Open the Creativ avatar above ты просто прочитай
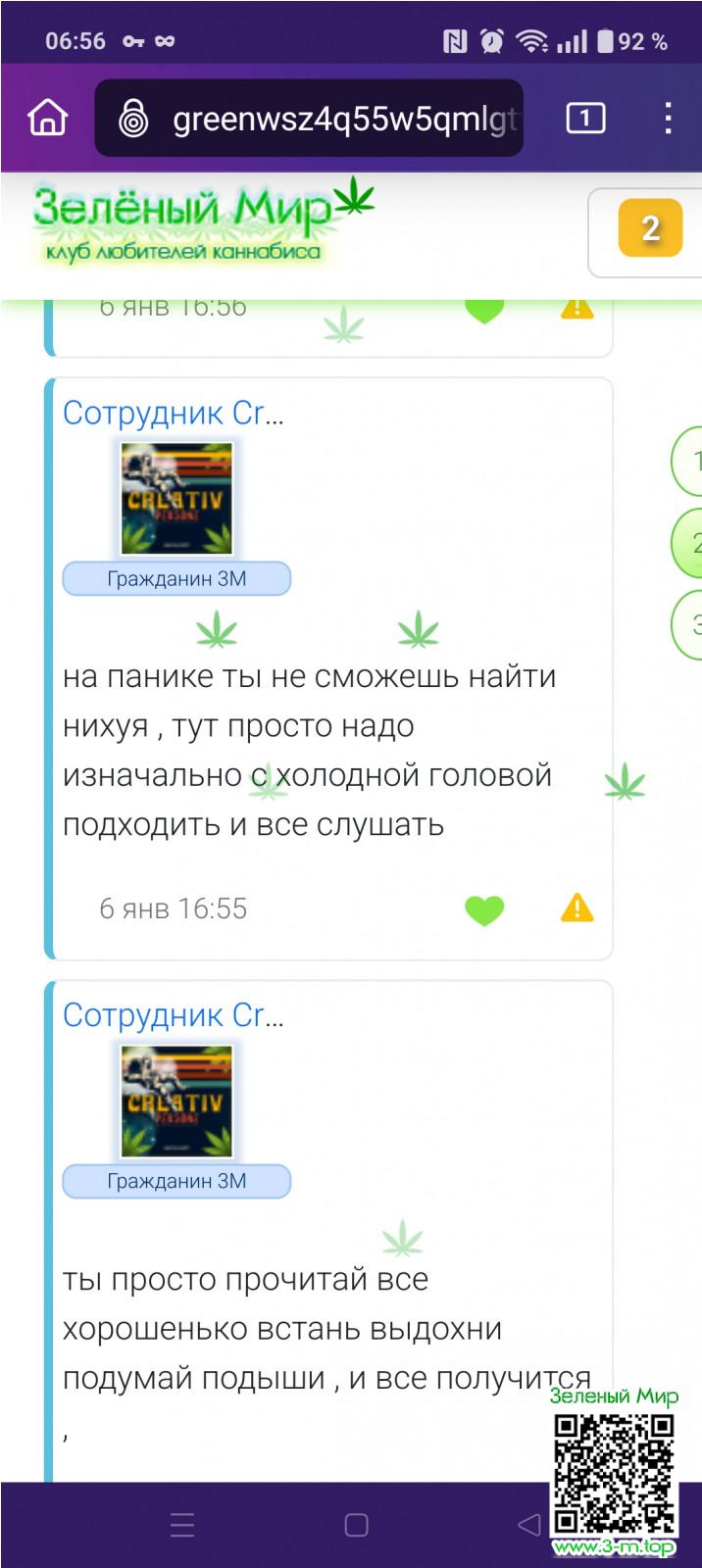Viewport: 702px width, 1568px height. point(176,1101)
